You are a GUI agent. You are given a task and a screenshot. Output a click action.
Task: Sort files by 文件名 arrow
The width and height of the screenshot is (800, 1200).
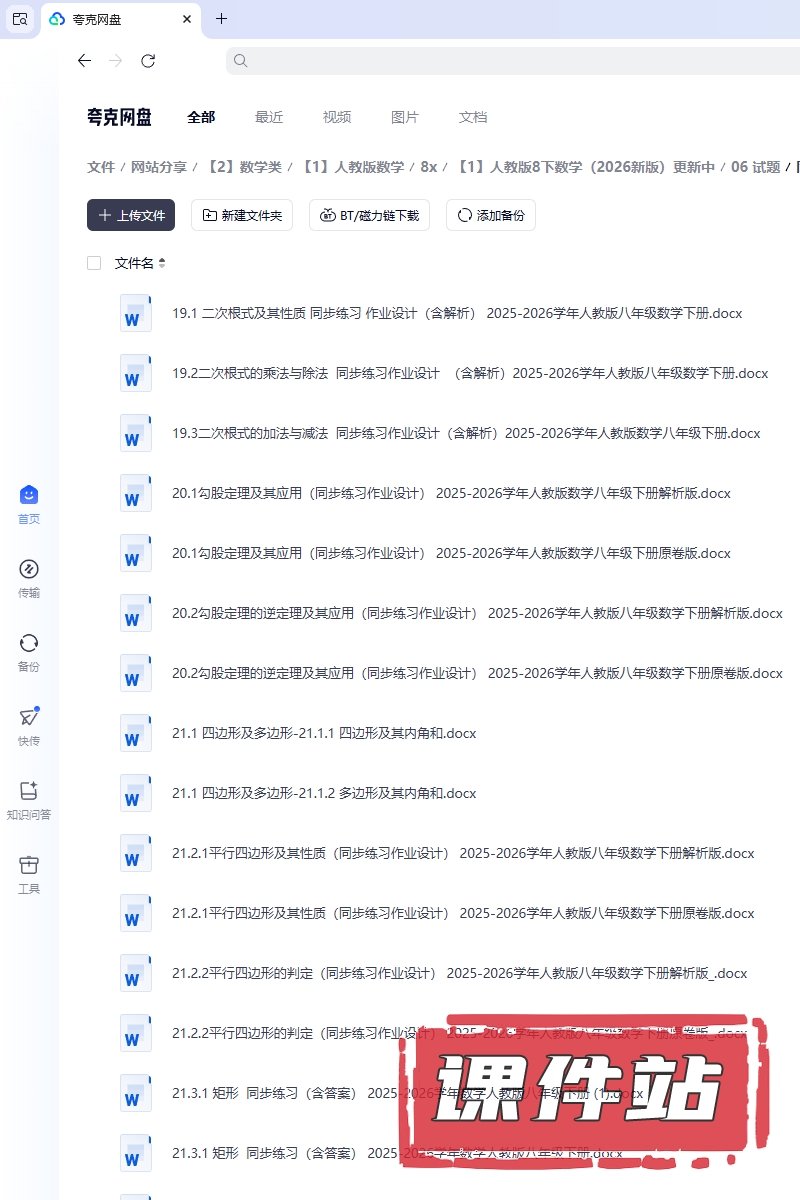point(162,264)
